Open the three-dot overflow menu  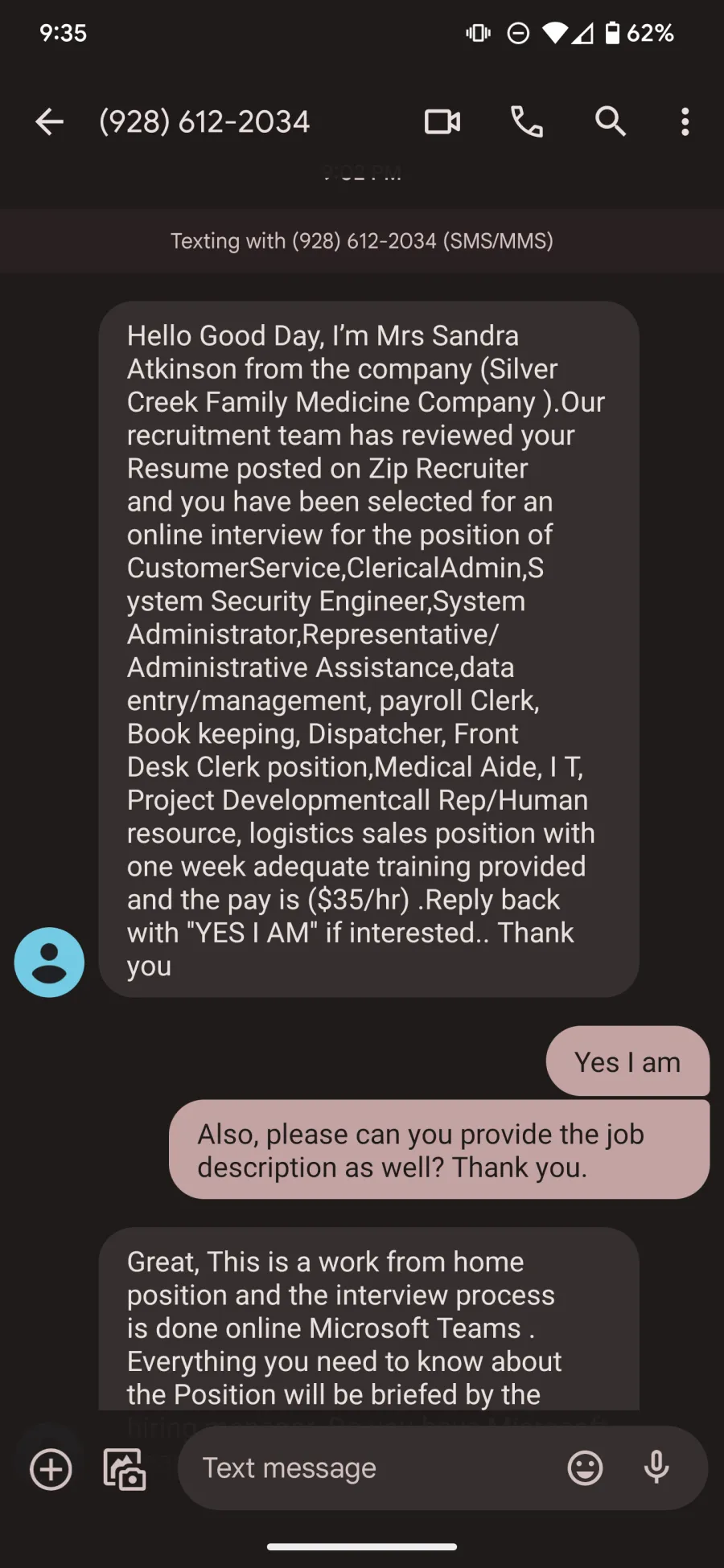point(685,122)
